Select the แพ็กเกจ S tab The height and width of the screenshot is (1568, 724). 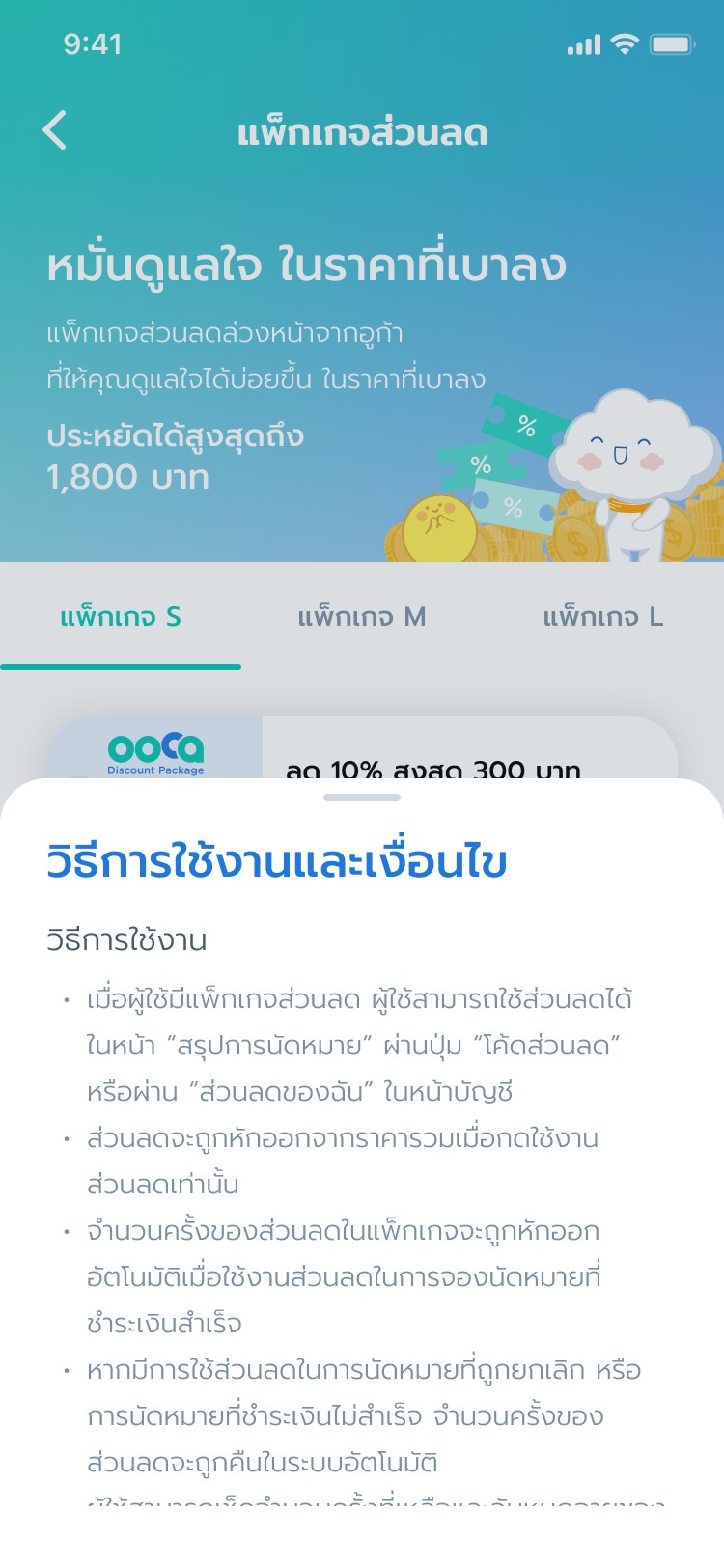tap(121, 617)
